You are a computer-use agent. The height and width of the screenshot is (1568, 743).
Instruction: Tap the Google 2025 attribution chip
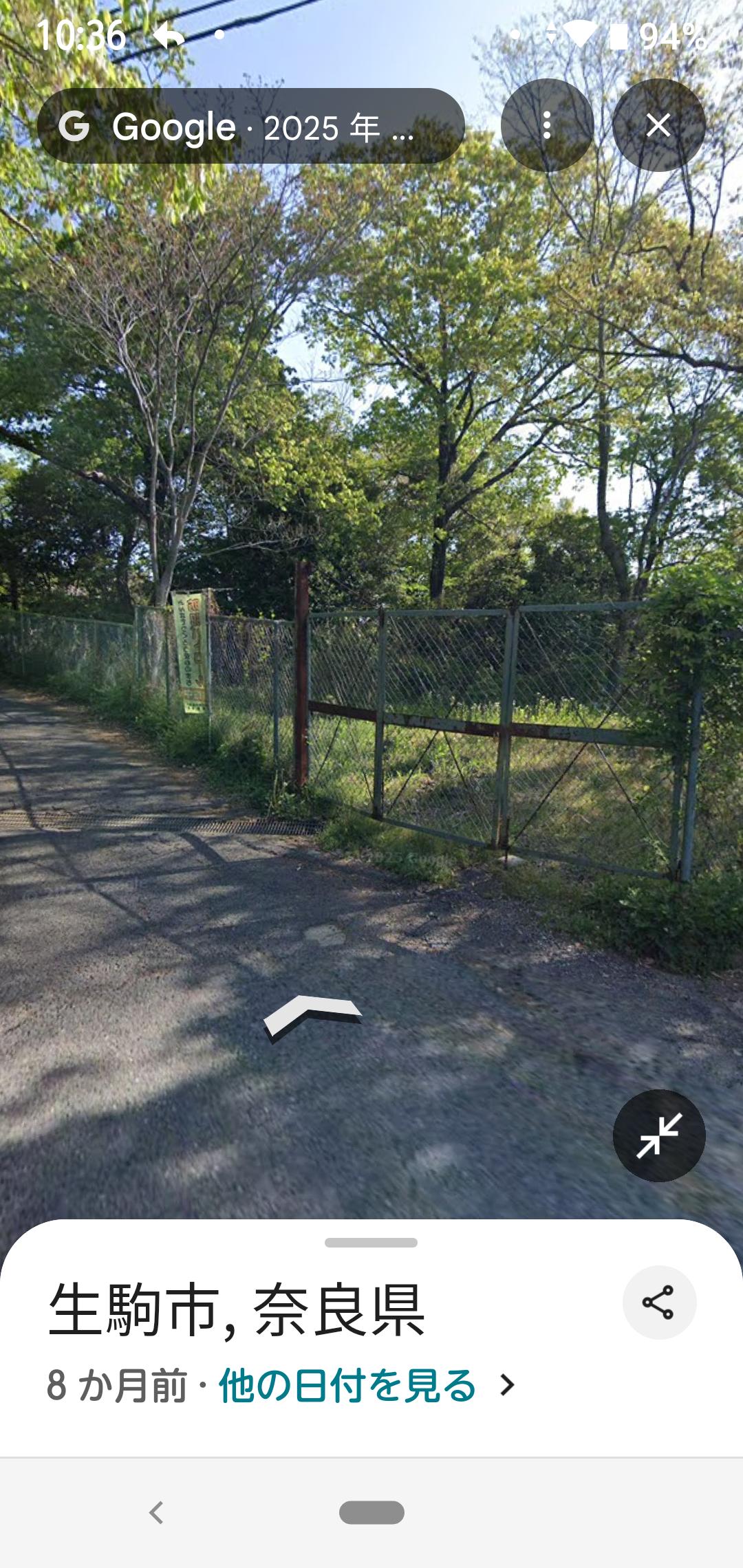(250, 127)
